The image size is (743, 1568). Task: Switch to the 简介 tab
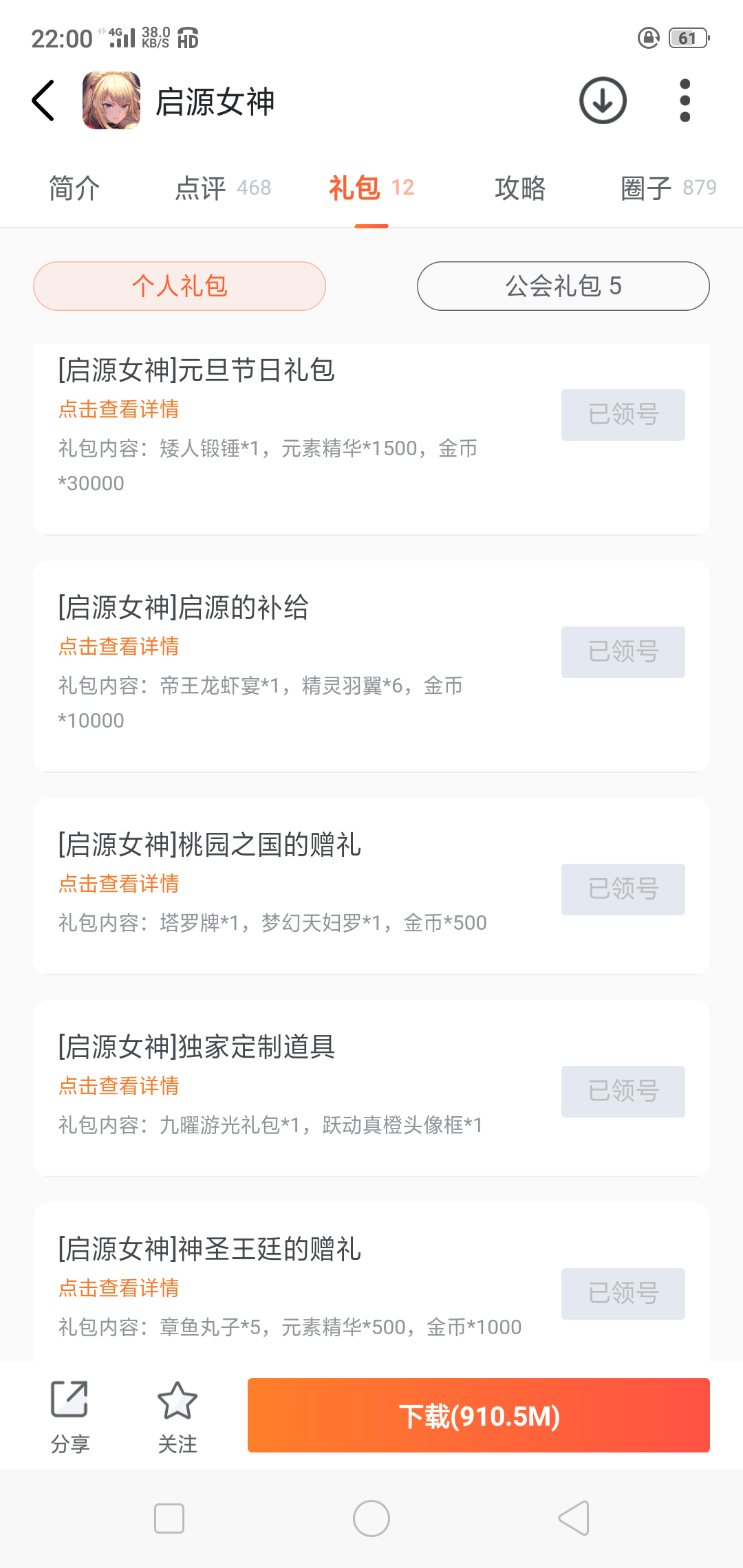tap(74, 188)
